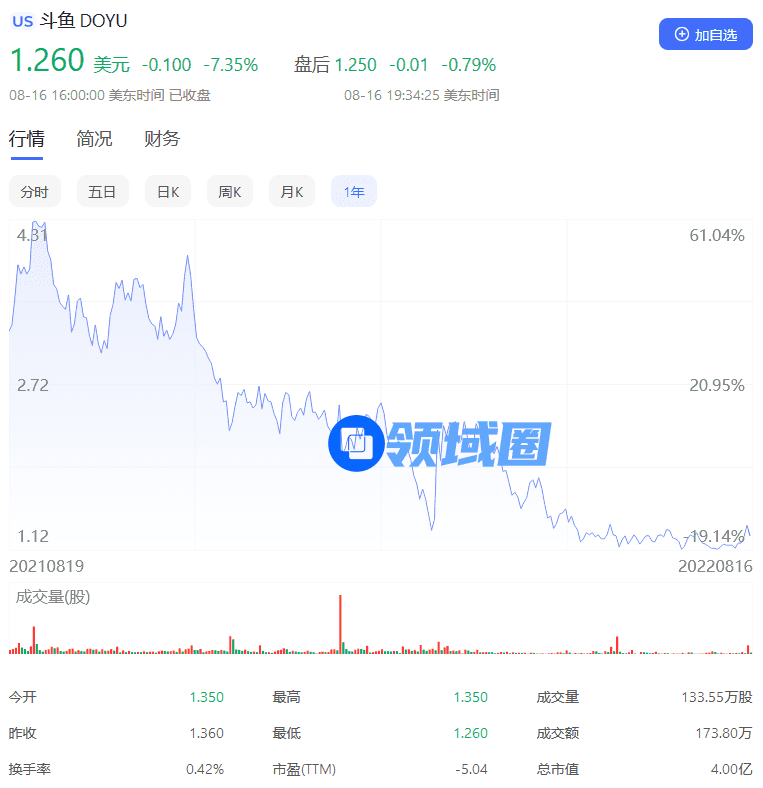The width and height of the screenshot is (763, 788).
Task: Select the 1年 chart range
Action: pos(354,191)
